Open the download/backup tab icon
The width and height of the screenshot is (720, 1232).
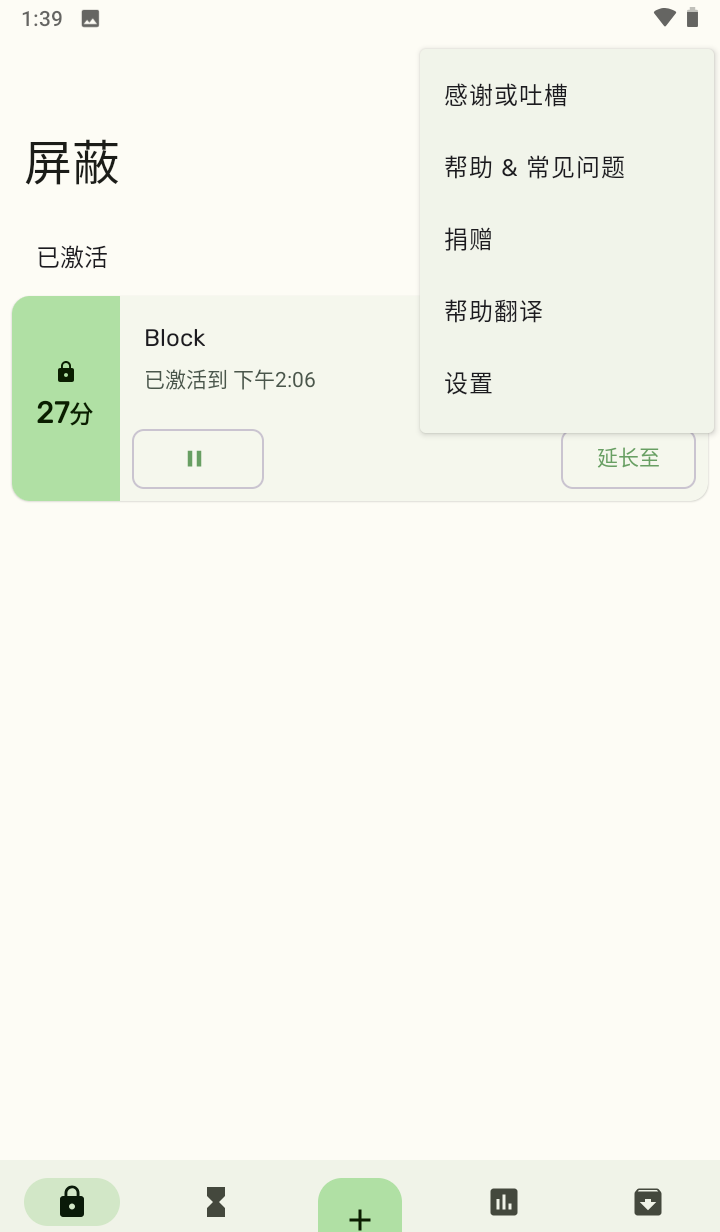point(648,1201)
